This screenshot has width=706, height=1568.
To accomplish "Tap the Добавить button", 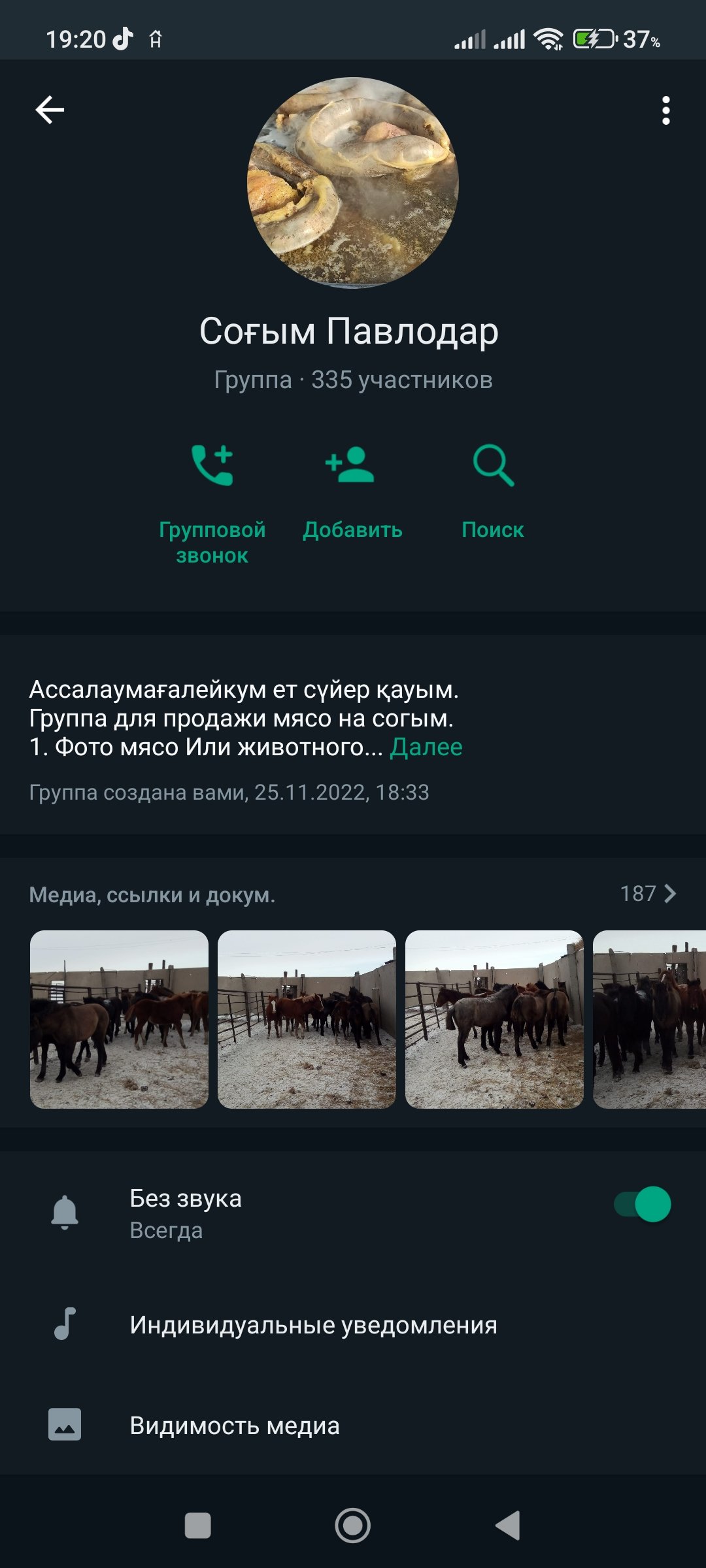I will pos(353,529).
